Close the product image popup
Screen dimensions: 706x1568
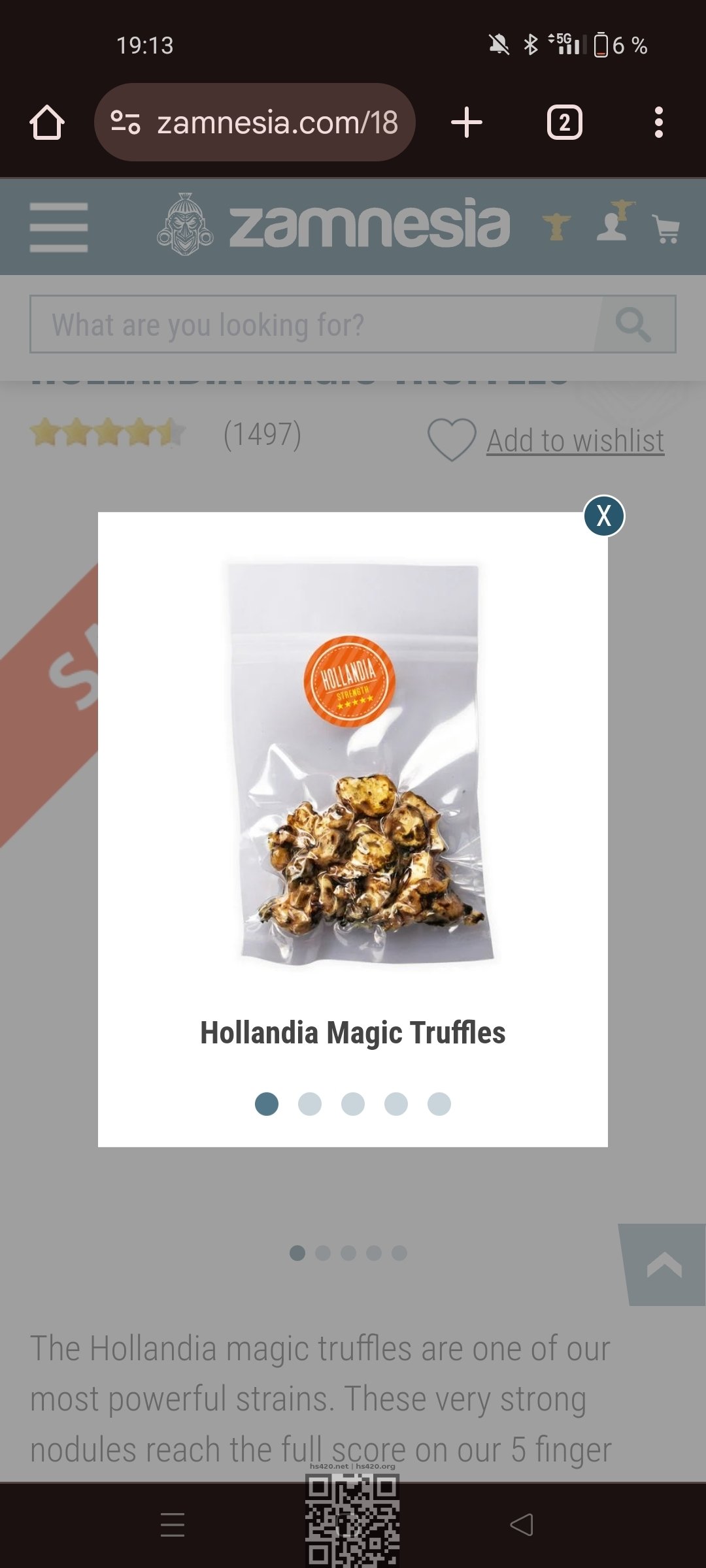604,515
